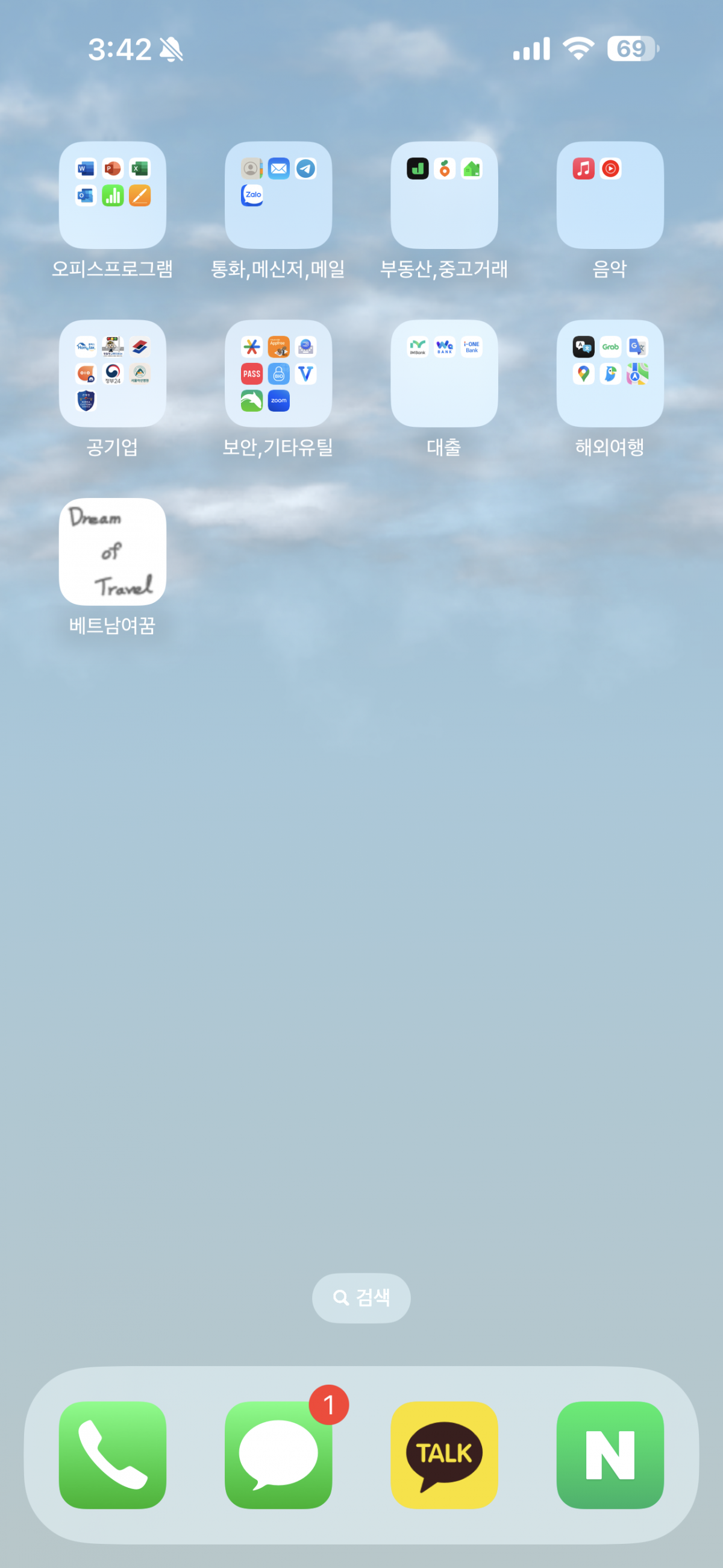Launch the Naver app from dock
Screen dimensions: 723x1568
[610, 1455]
